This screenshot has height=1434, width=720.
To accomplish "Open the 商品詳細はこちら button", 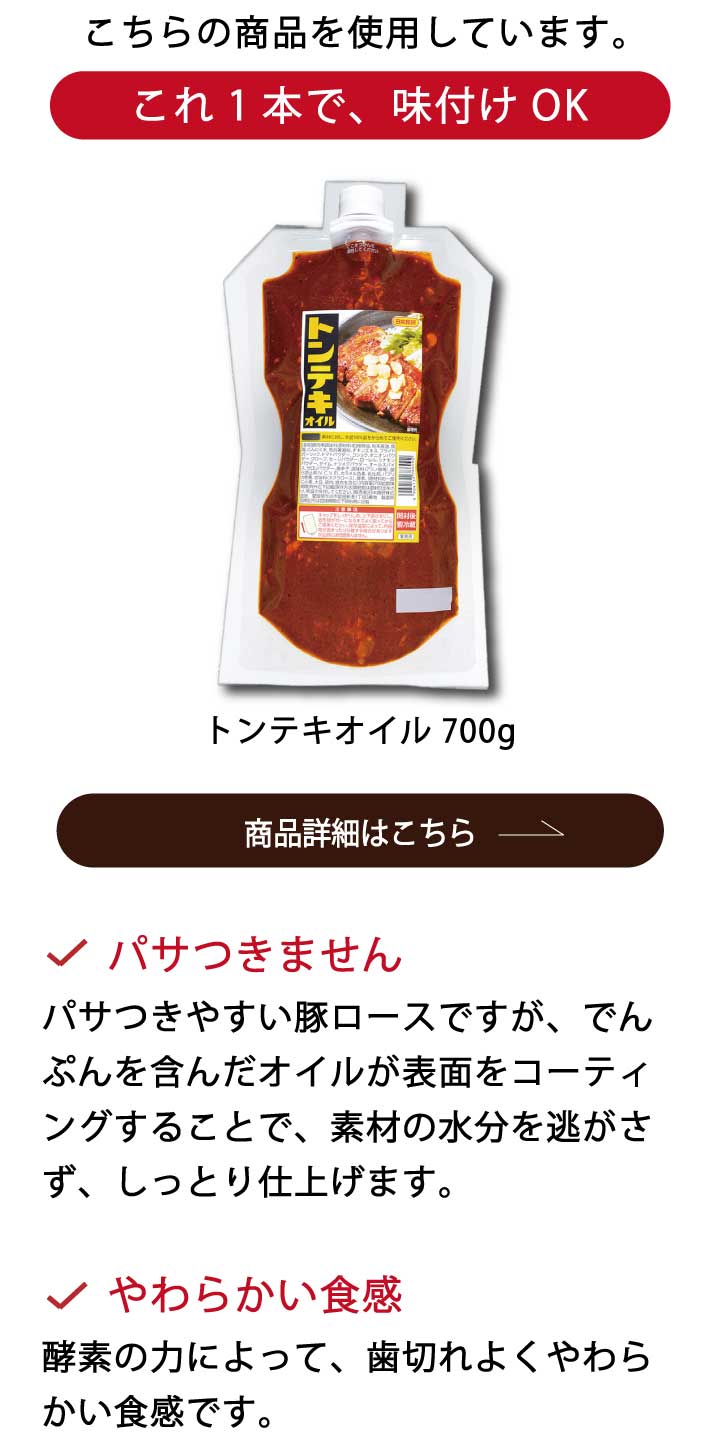I will coord(360,831).
